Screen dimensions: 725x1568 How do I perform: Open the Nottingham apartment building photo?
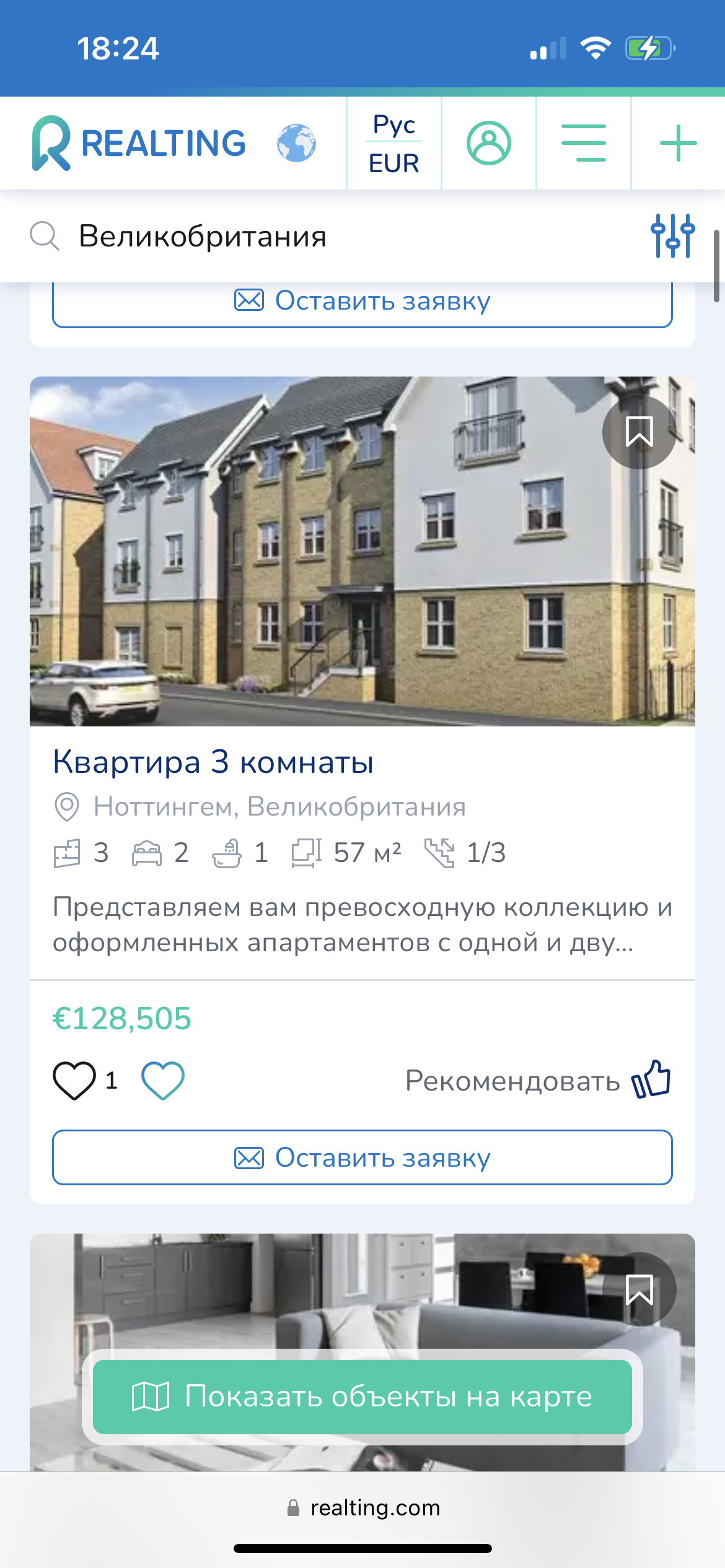click(362, 551)
